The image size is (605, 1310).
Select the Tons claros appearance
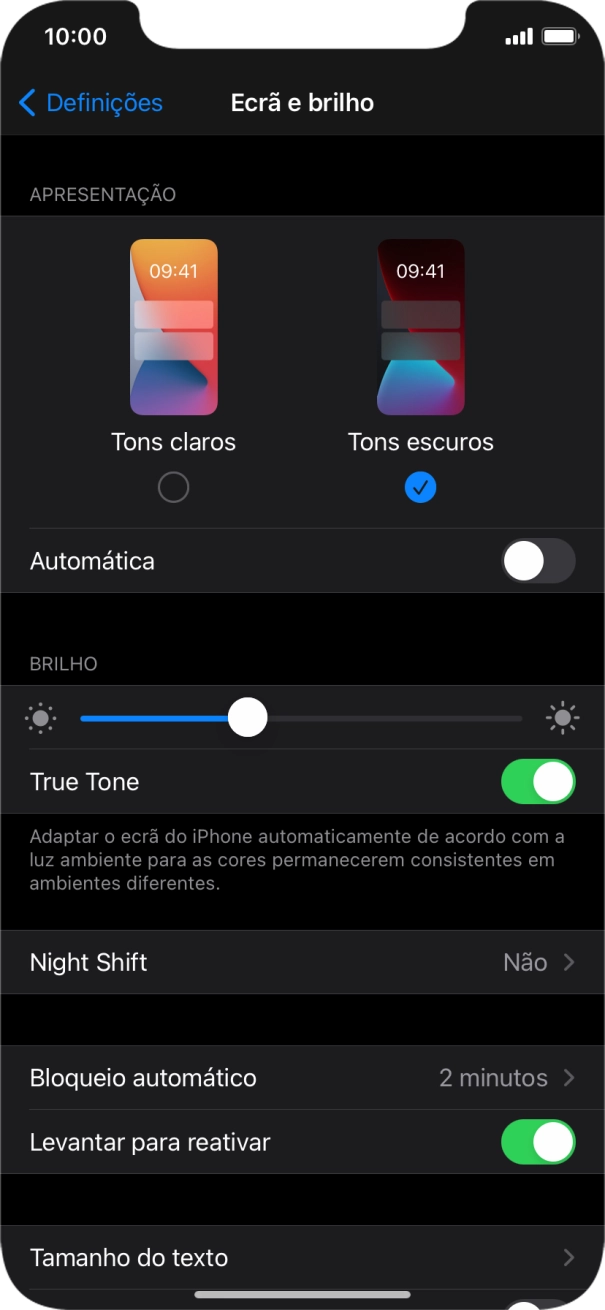(173, 487)
